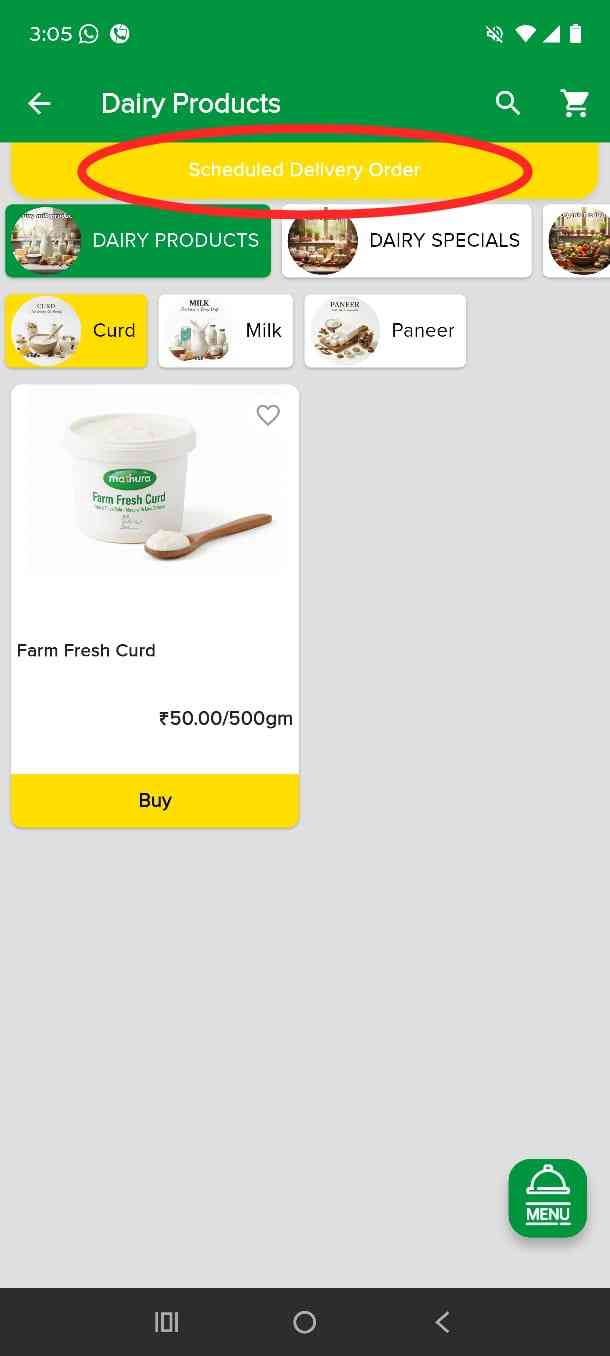This screenshot has width=610, height=1356.
Task: Select the DAIRY PRODUCTS category
Action: (x=138, y=241)
